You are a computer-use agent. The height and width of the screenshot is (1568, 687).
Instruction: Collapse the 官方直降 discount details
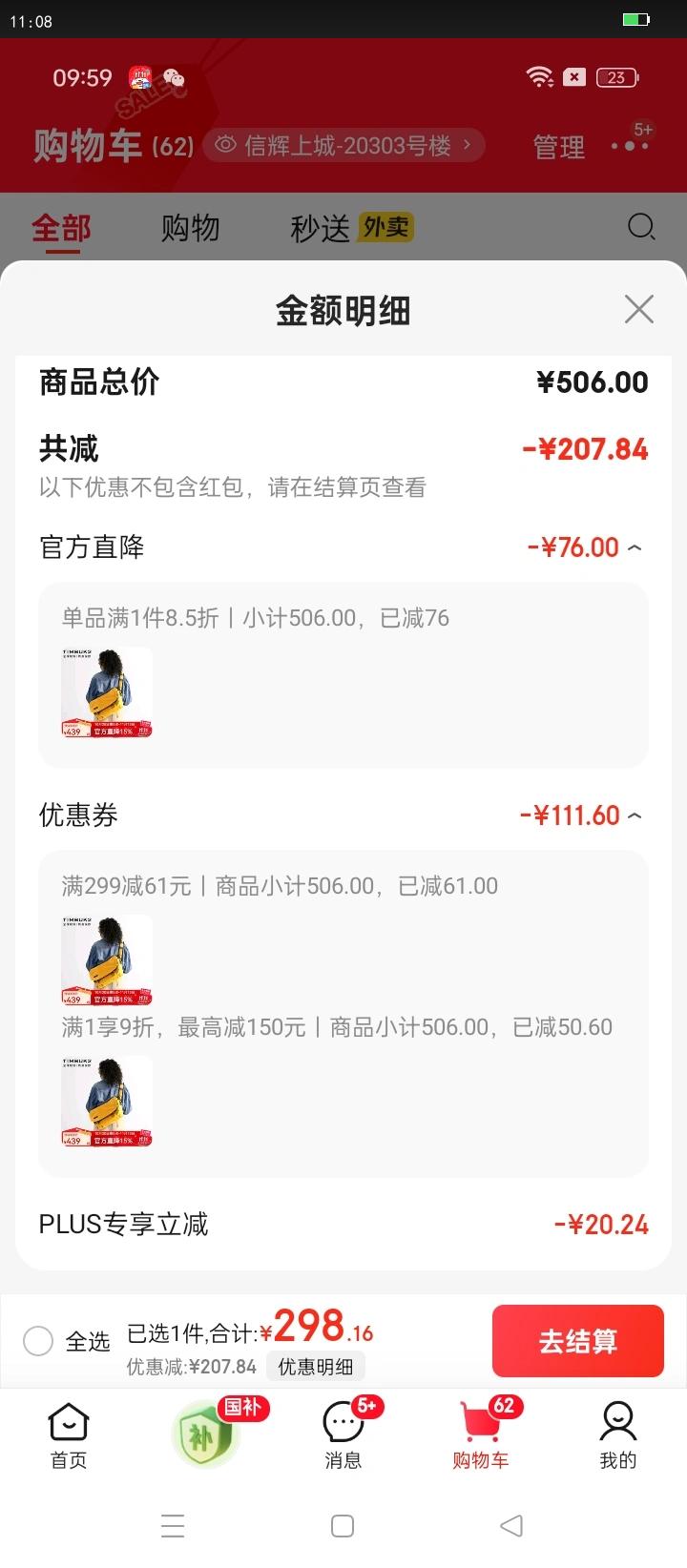click(635, 547)
